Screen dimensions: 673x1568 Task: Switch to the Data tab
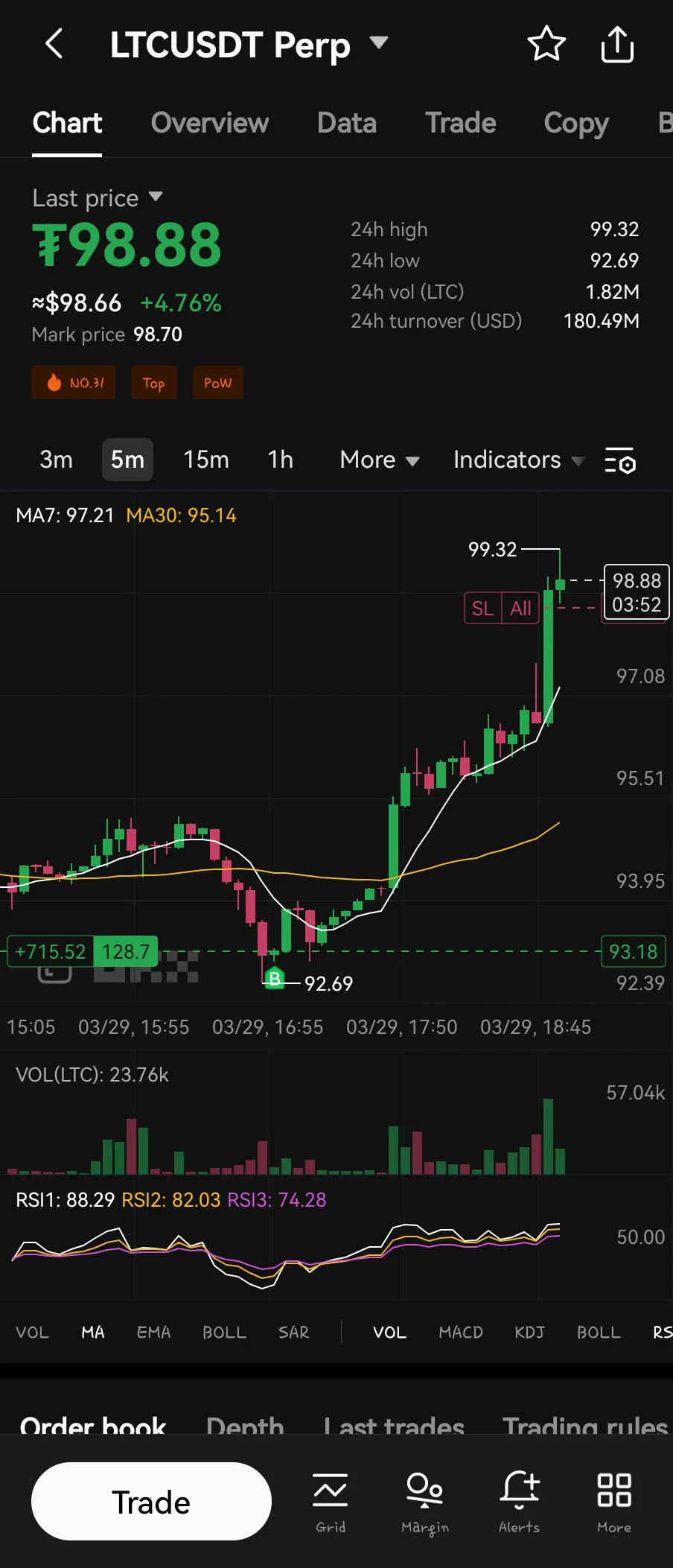346,123
